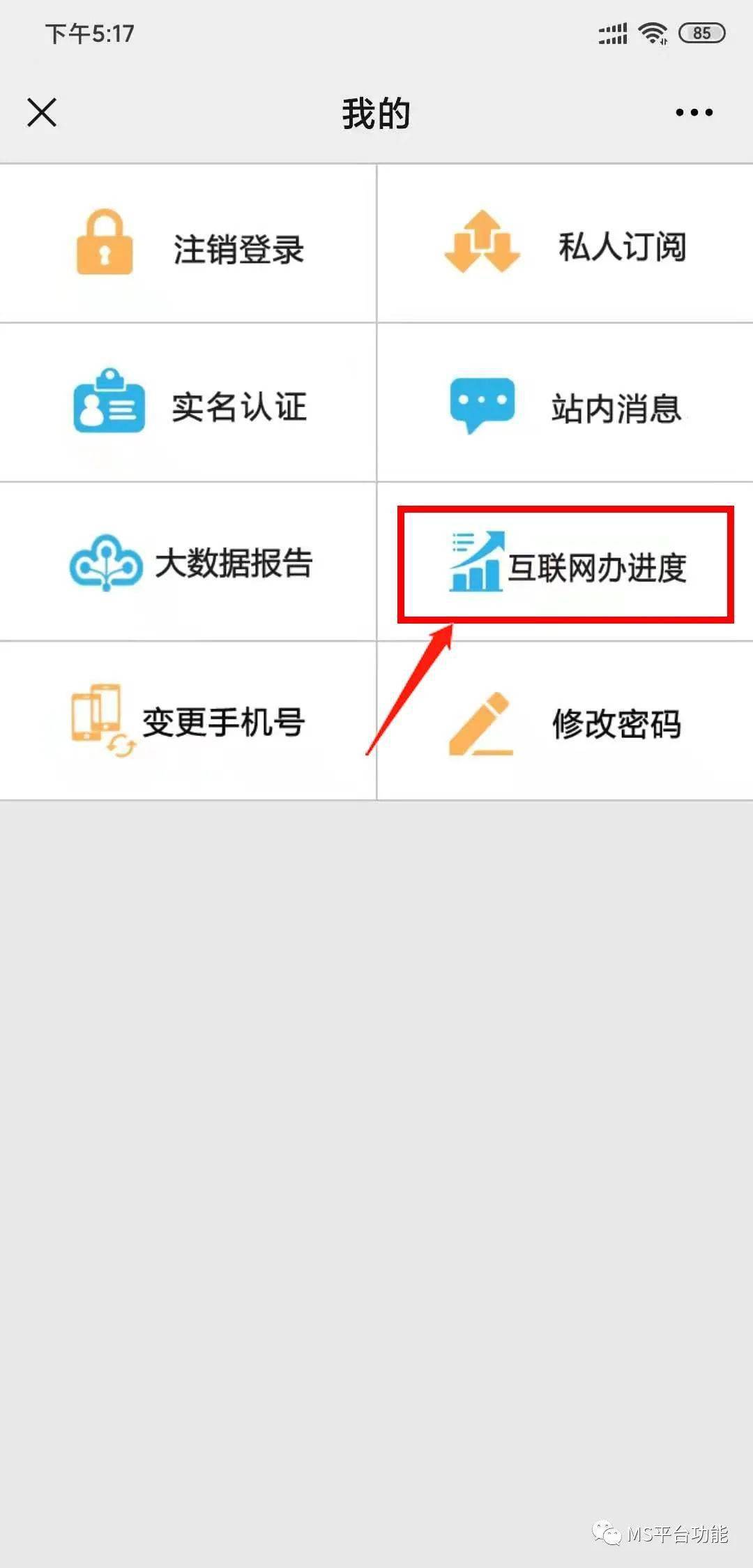Choose 变更手机号 to change phone number
The width and height of the screenshot is (753, 1568).
point(189,721)
